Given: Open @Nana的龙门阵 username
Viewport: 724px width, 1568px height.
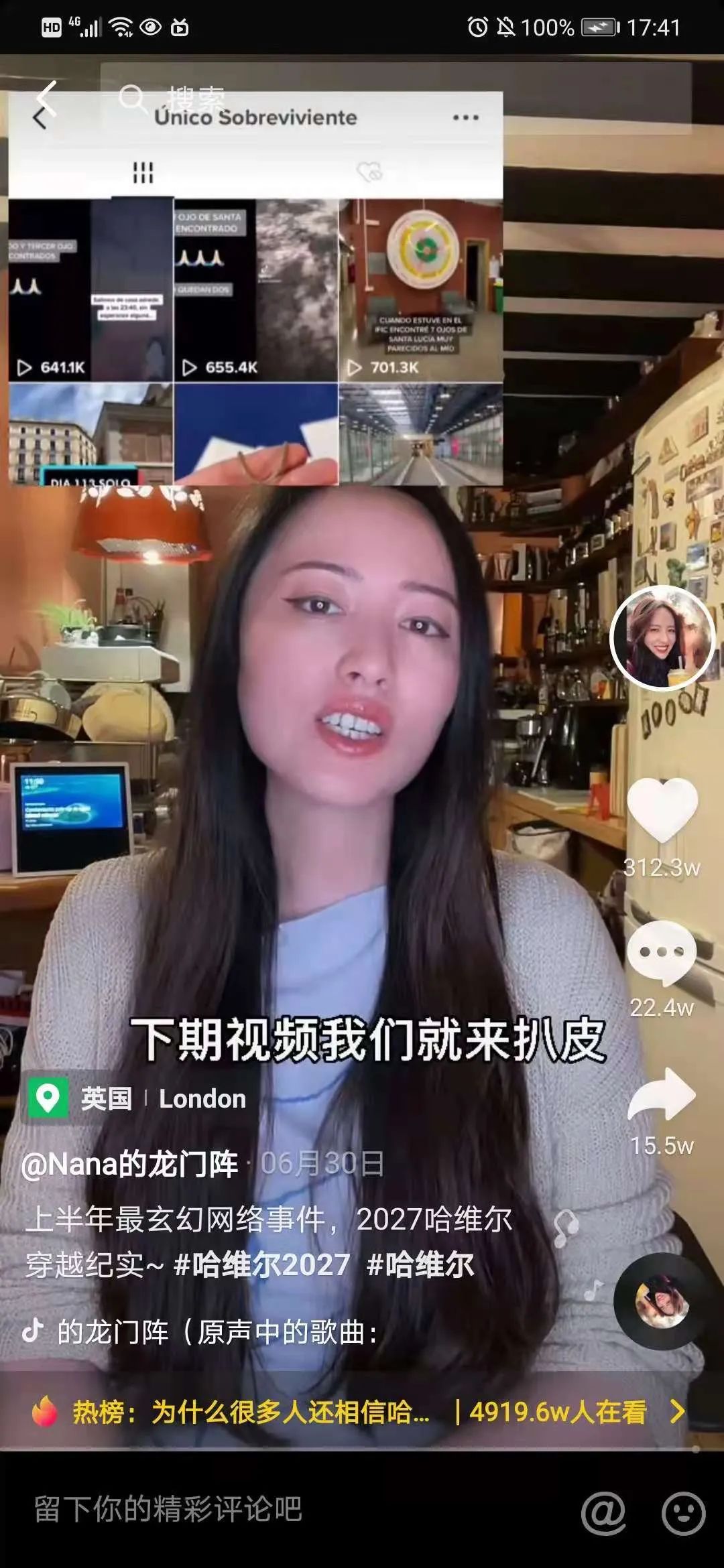Looking at the screenshot, I should (130, 1164).
